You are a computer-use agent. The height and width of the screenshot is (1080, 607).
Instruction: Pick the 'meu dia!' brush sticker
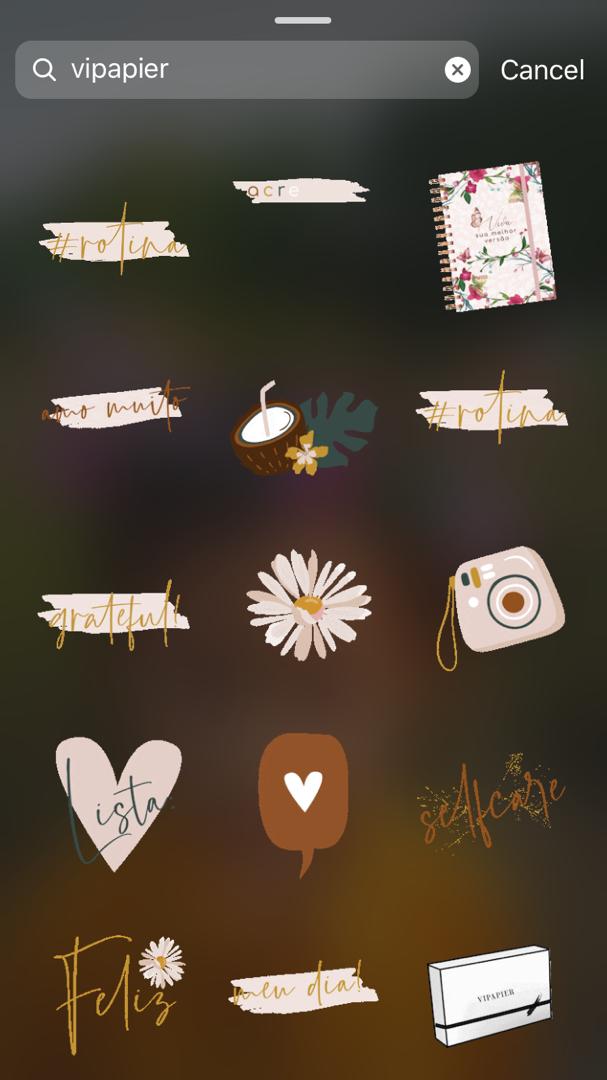click(x=302, y=987)
